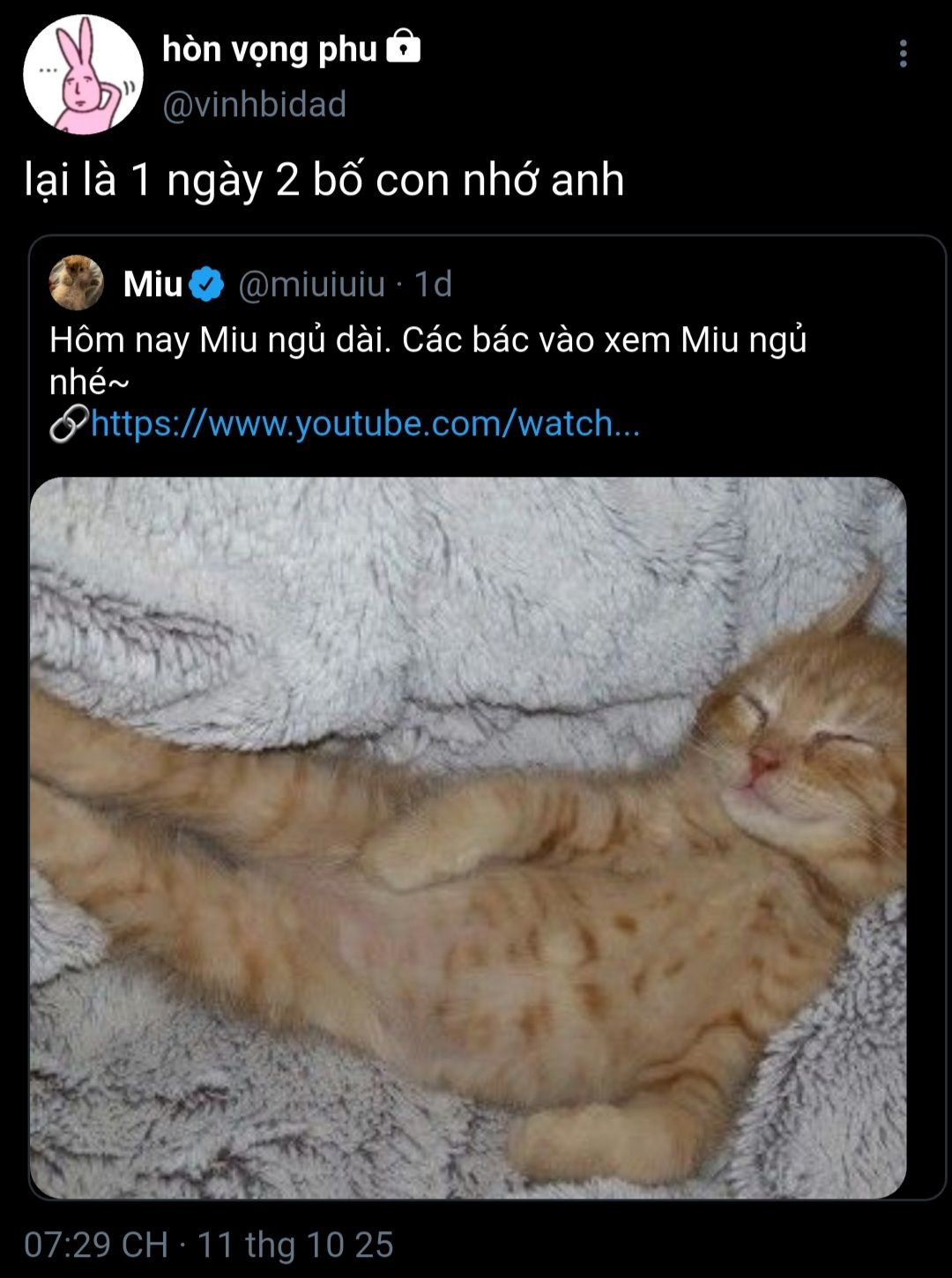This screenshot has width=952, height=1278.
Task: Enlarge the sleeping orange kitten photo
Action: 467,837
